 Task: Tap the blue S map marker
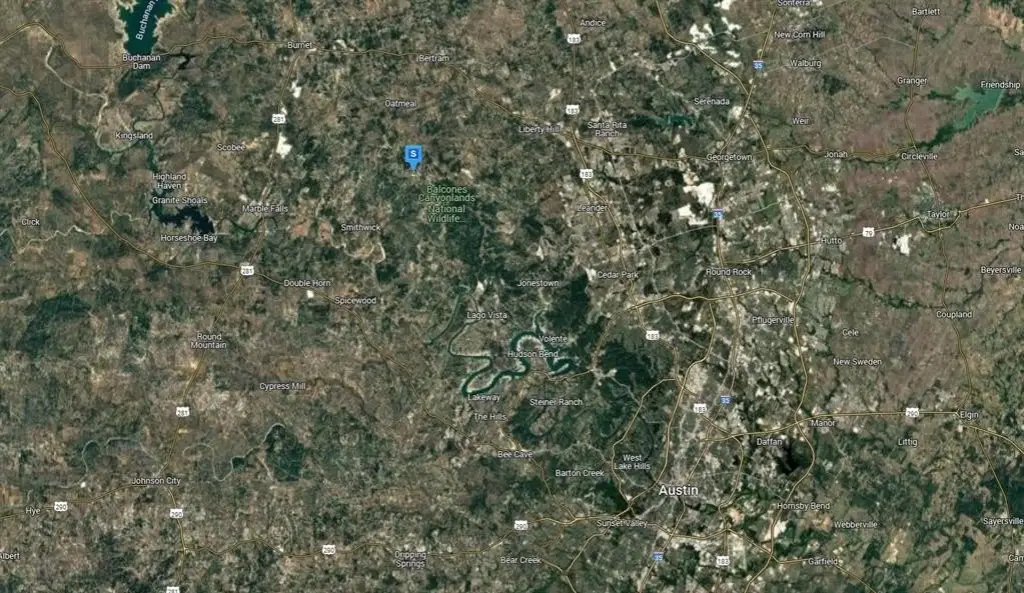(x=412, y=155)
